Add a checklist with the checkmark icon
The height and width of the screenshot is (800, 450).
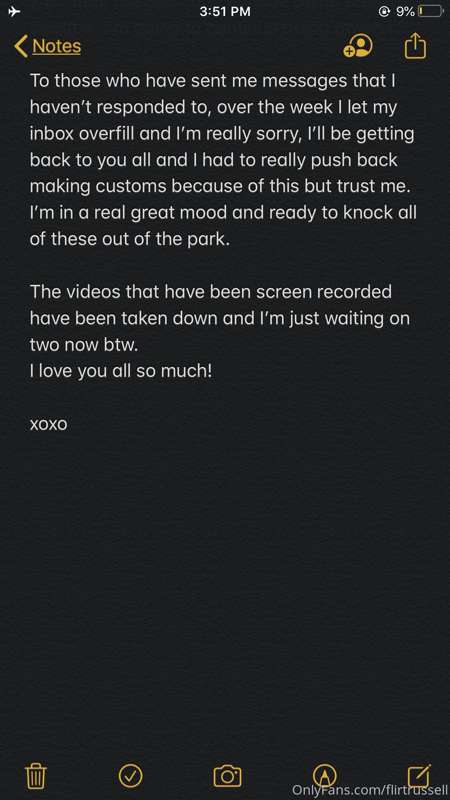coord(131,776)
